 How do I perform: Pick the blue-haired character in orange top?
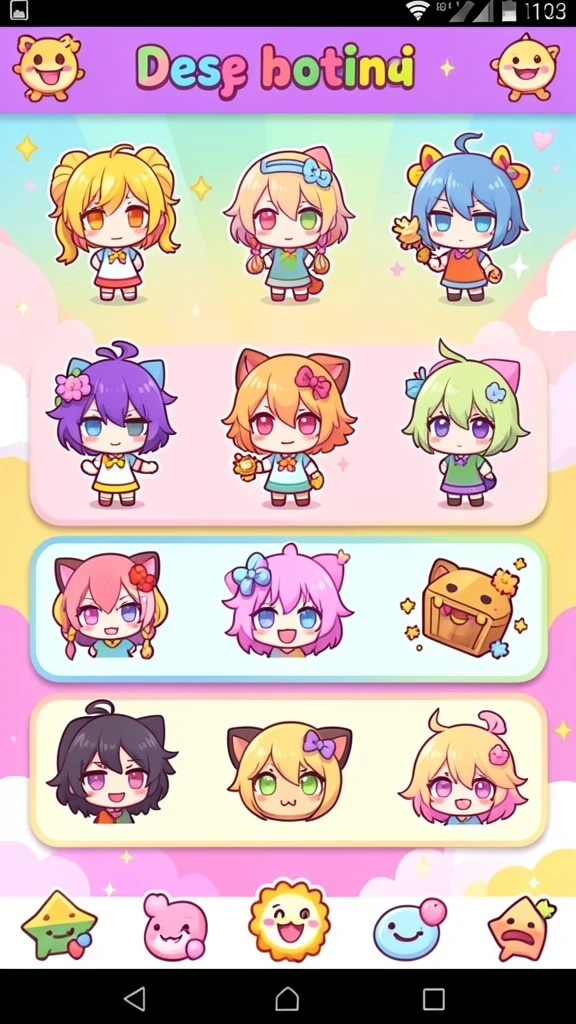click(464, 217)
